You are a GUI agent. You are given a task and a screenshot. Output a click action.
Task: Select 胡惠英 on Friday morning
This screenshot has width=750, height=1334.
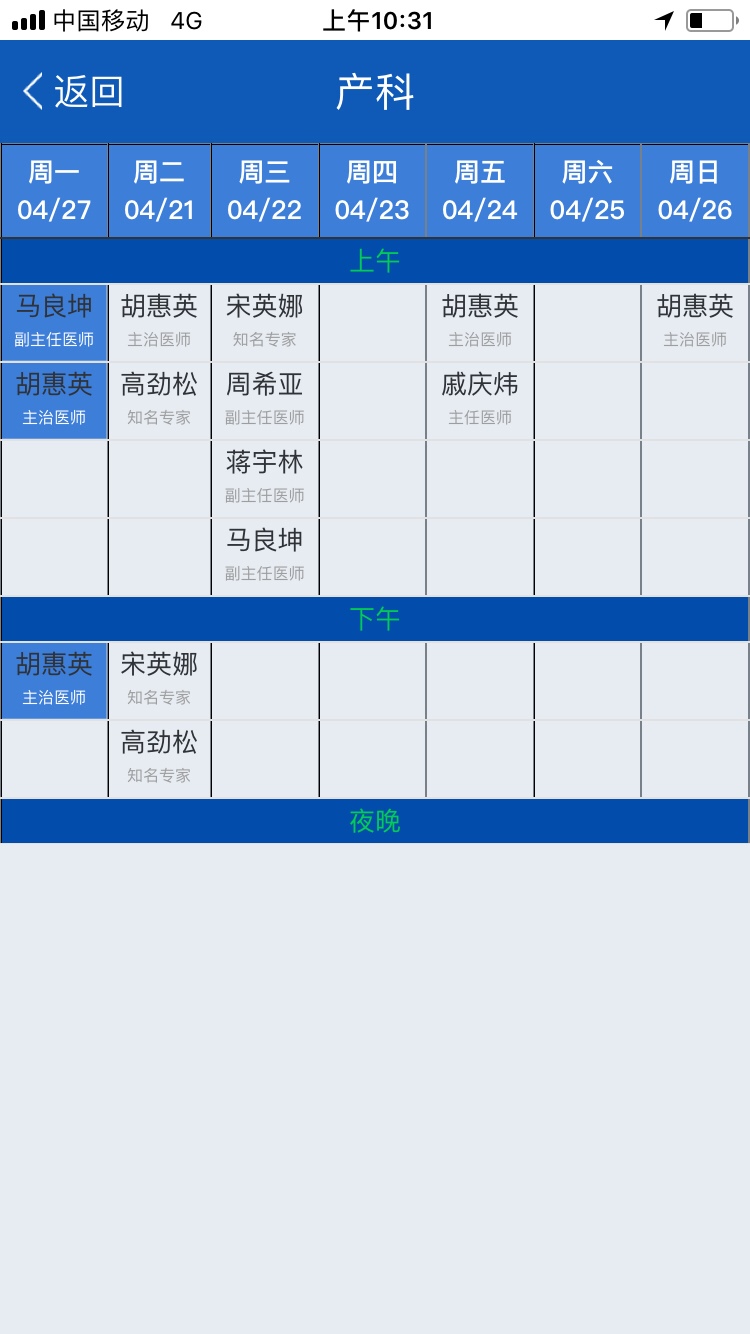click(480, 322)
